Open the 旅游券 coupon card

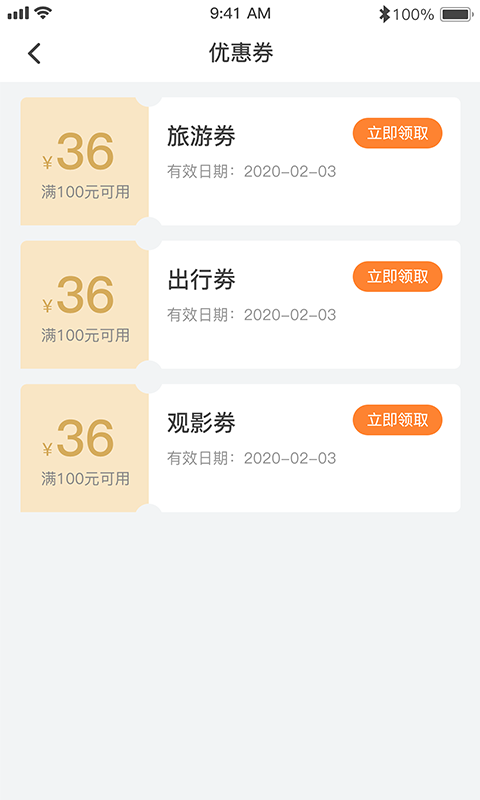tap(240, 161)
